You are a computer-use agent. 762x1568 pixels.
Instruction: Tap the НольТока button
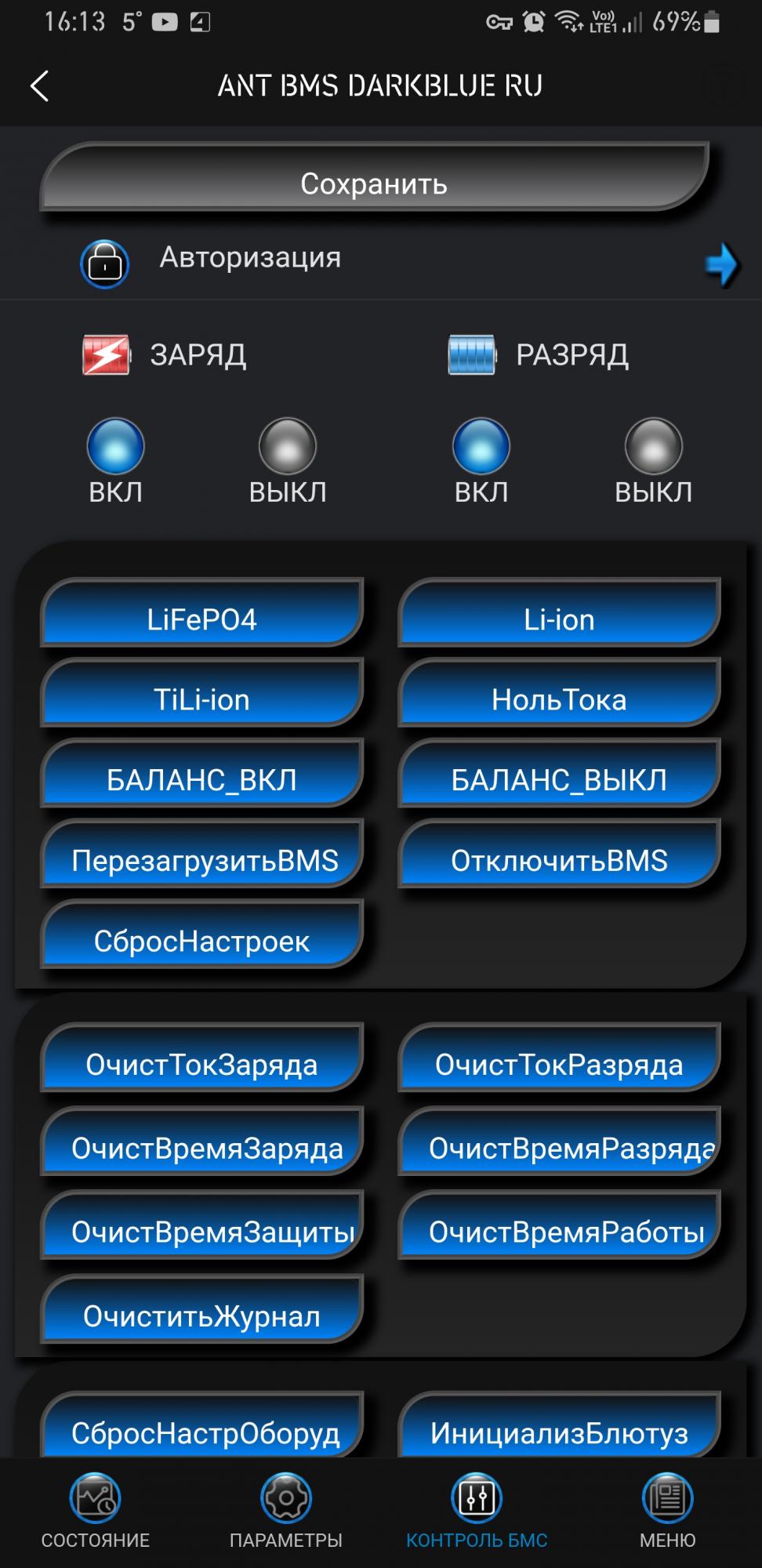(559, 693)
